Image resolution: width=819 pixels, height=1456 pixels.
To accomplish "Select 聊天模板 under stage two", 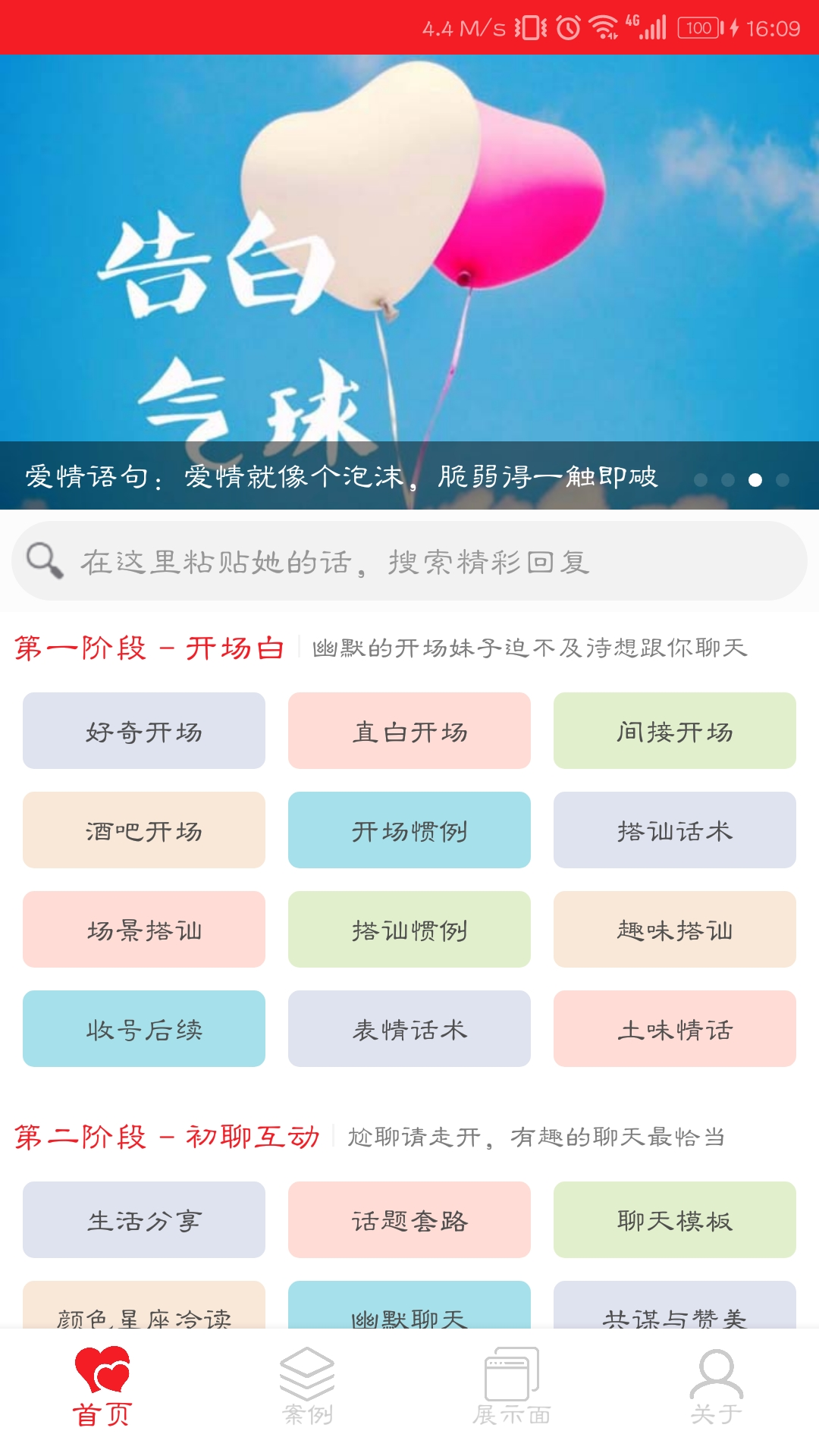I will (x=674, y=1220).
